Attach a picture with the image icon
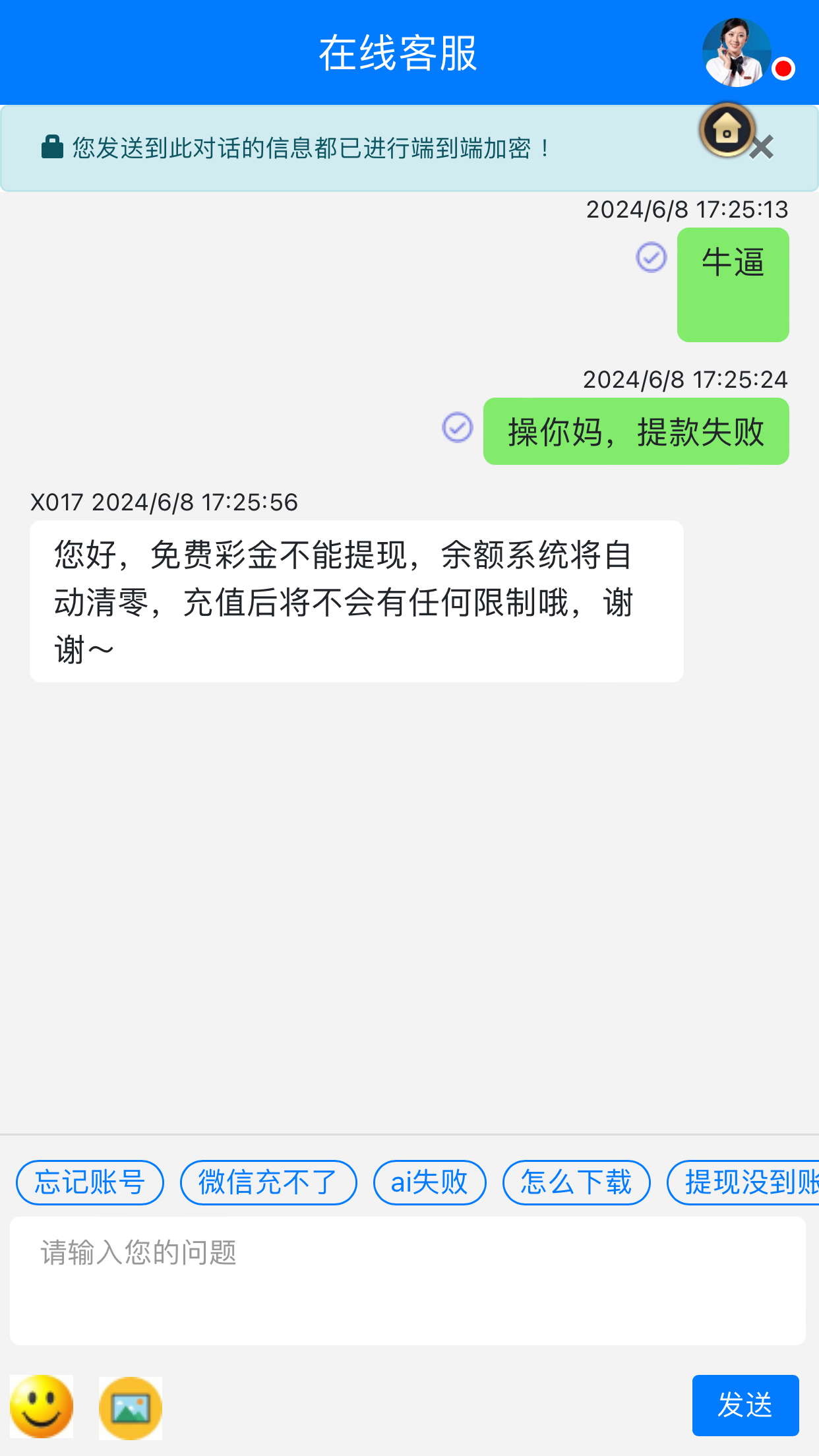819x1456 pixels. click(x=131, y=1408)
